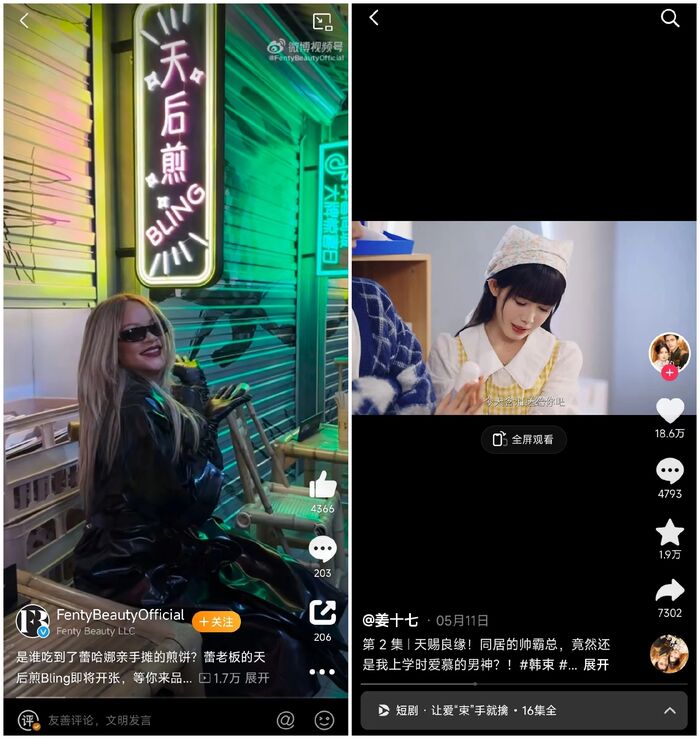Go back from the FentyBeautyOfficial video
The width and height of the screenshot is (700, 739).
pyautogui.click(x=24, y=20)
